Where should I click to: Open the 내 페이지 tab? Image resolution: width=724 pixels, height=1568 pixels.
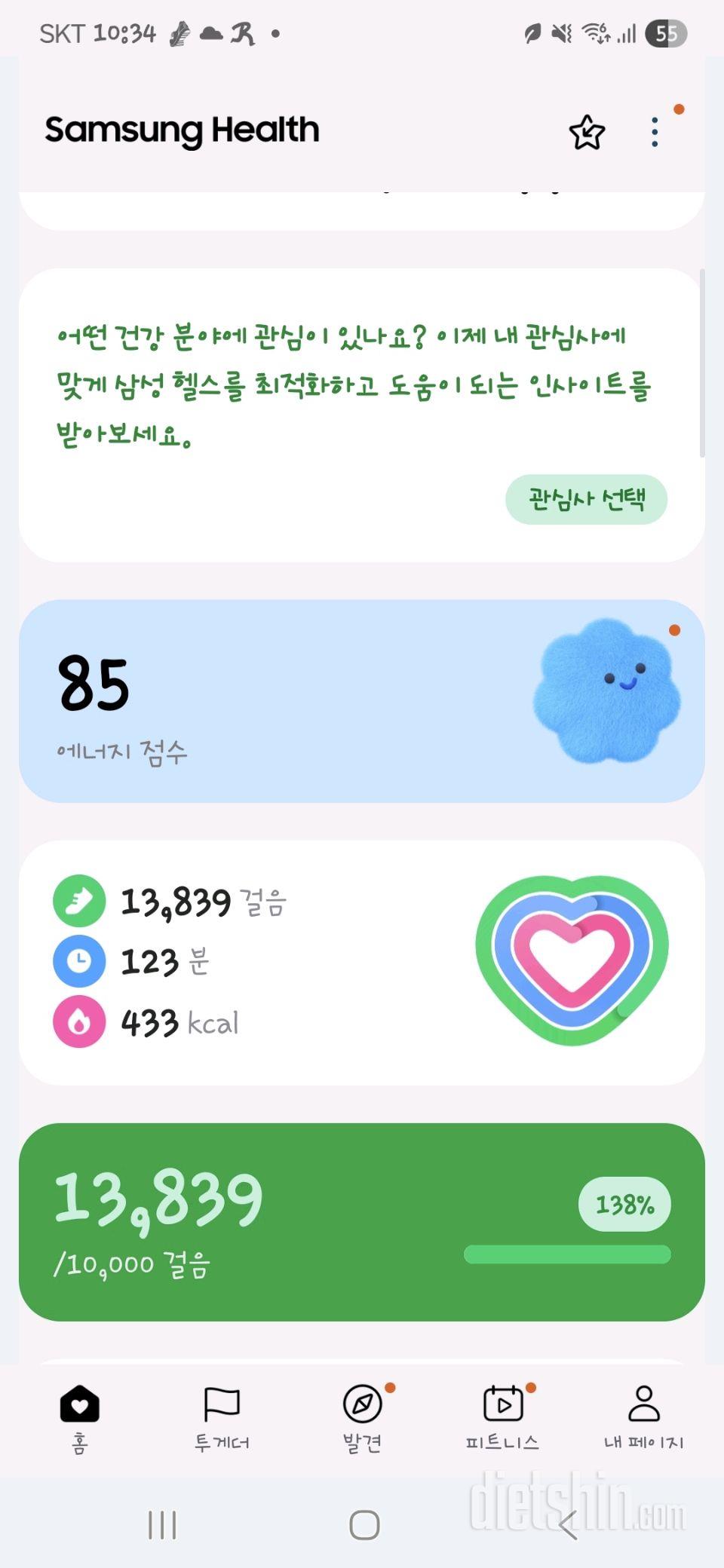tap(643, 1417)
